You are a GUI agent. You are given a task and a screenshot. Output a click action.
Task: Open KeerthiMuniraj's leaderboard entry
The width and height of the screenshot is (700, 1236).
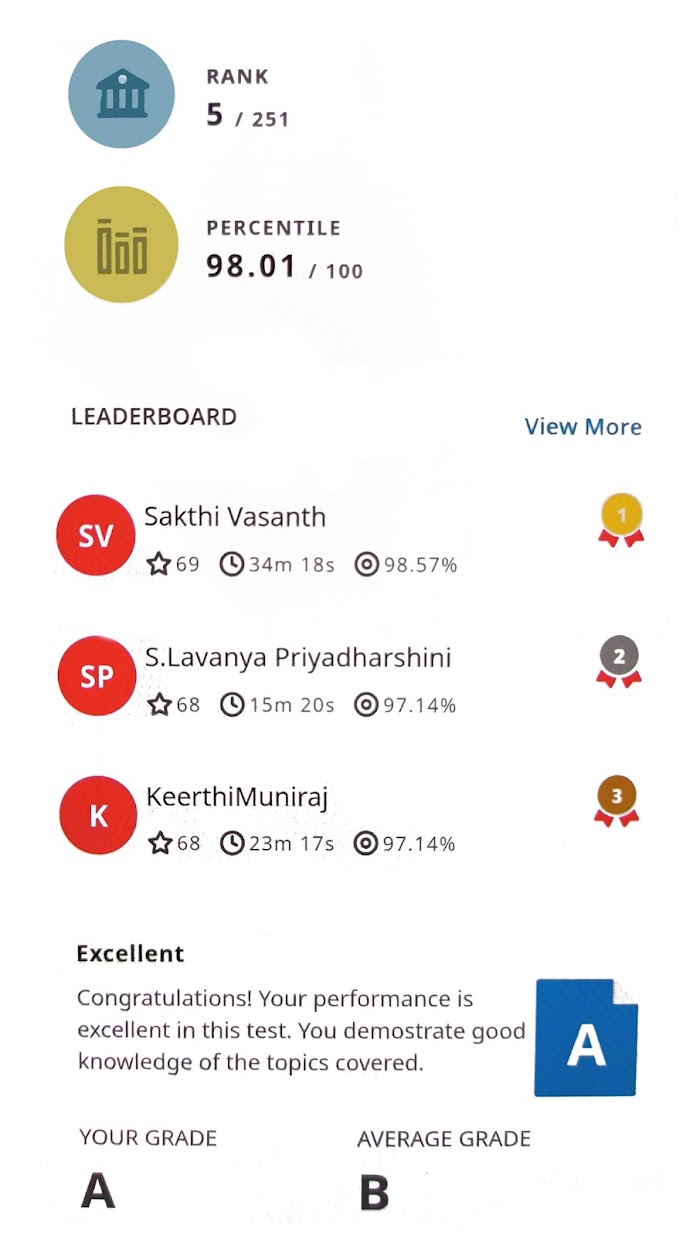point(350,817)
